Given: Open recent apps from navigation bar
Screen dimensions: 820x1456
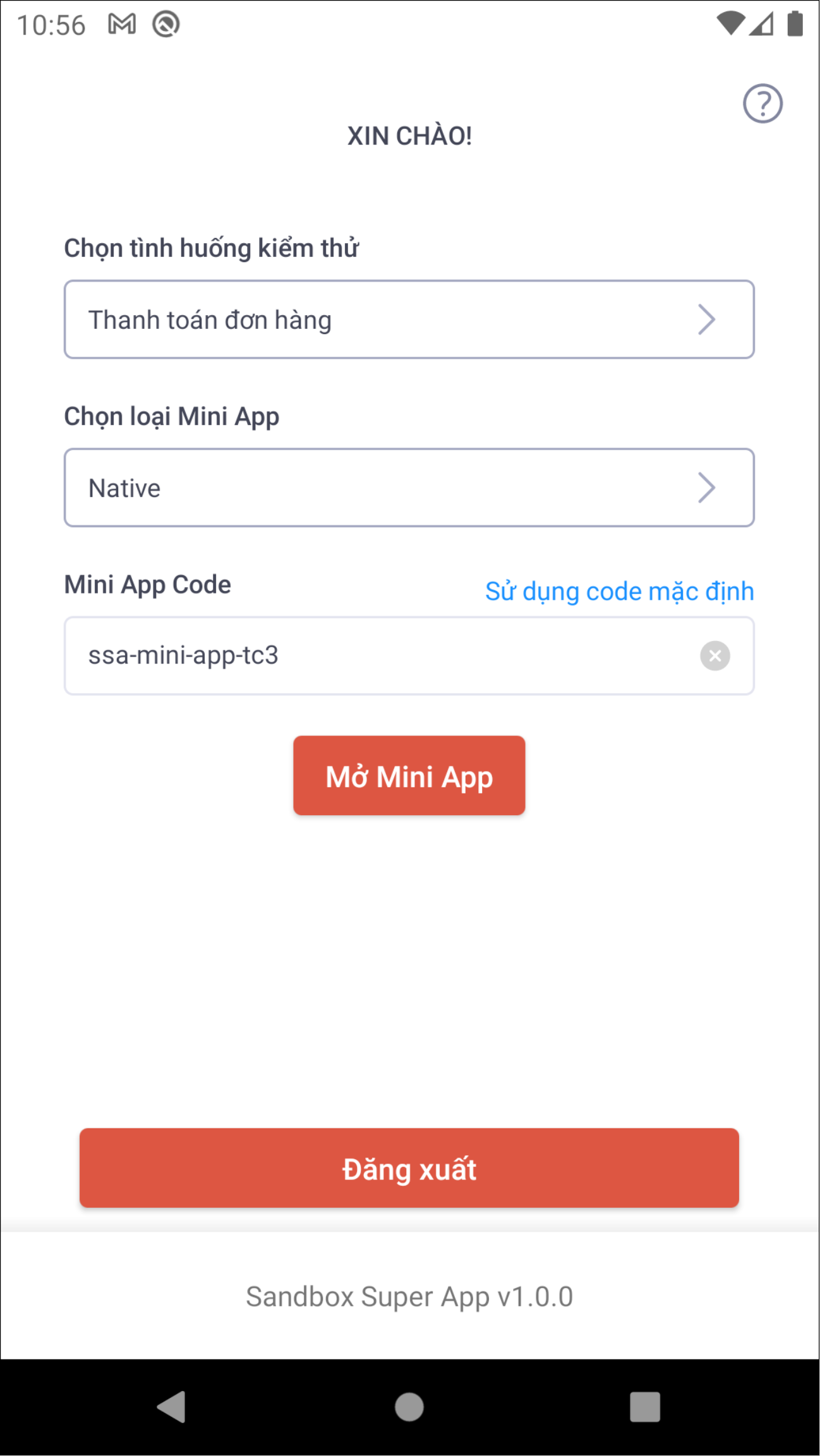Looking at the screenshot, I should pos(645,1407).
